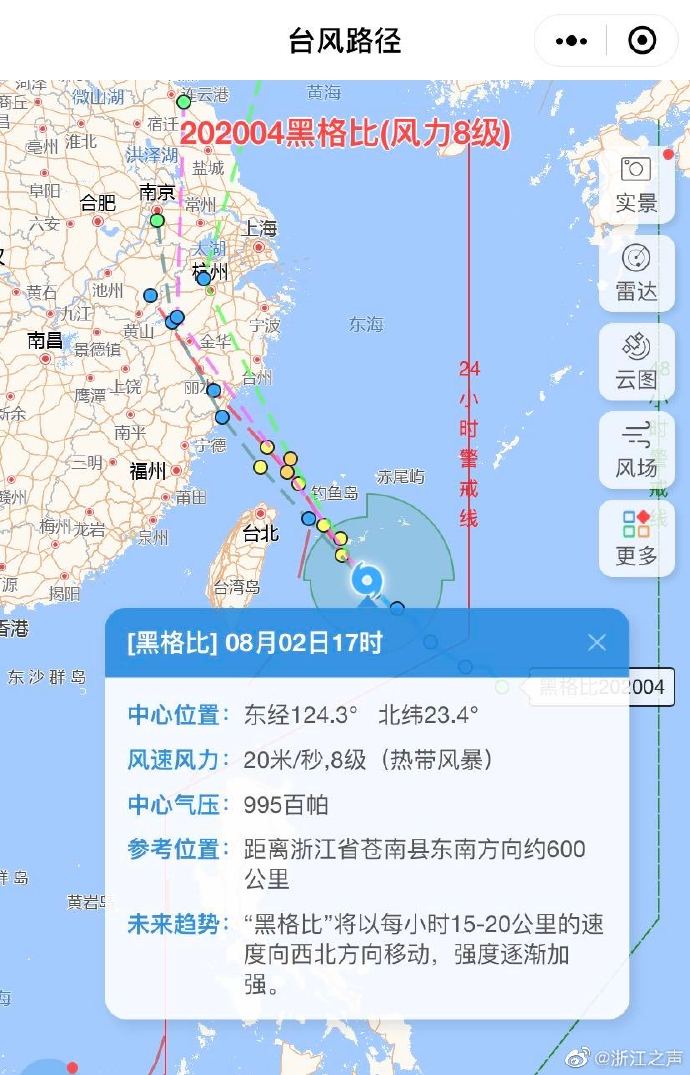Open the mini program more options menu

tap(571, 41)
